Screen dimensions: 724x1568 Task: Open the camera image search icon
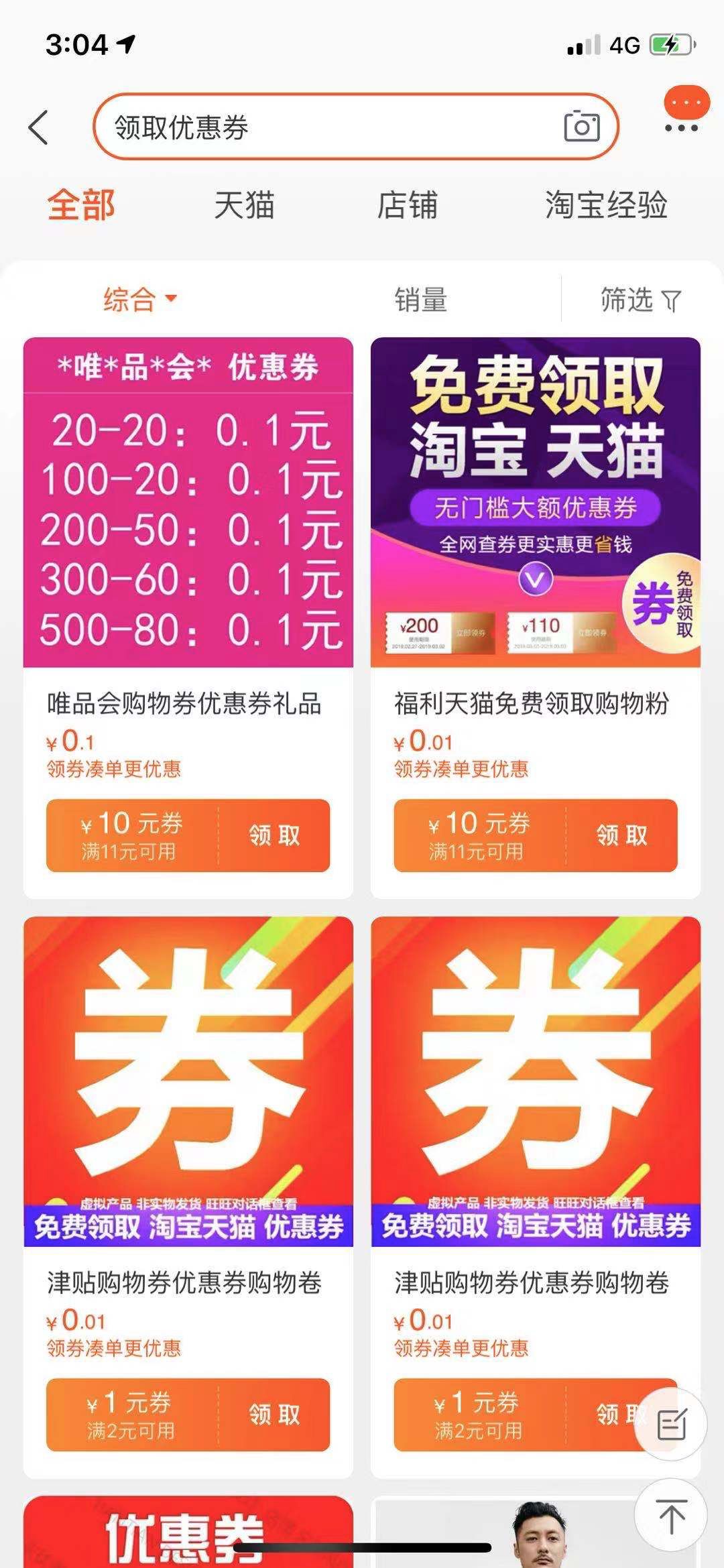pos(583,126)
